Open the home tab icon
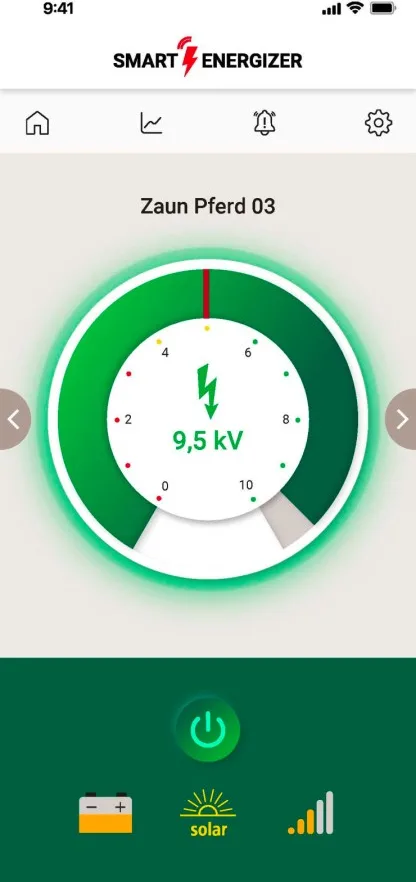Image resolution: width=416 pixels, height=882 pixels. (x=37, y=123)
